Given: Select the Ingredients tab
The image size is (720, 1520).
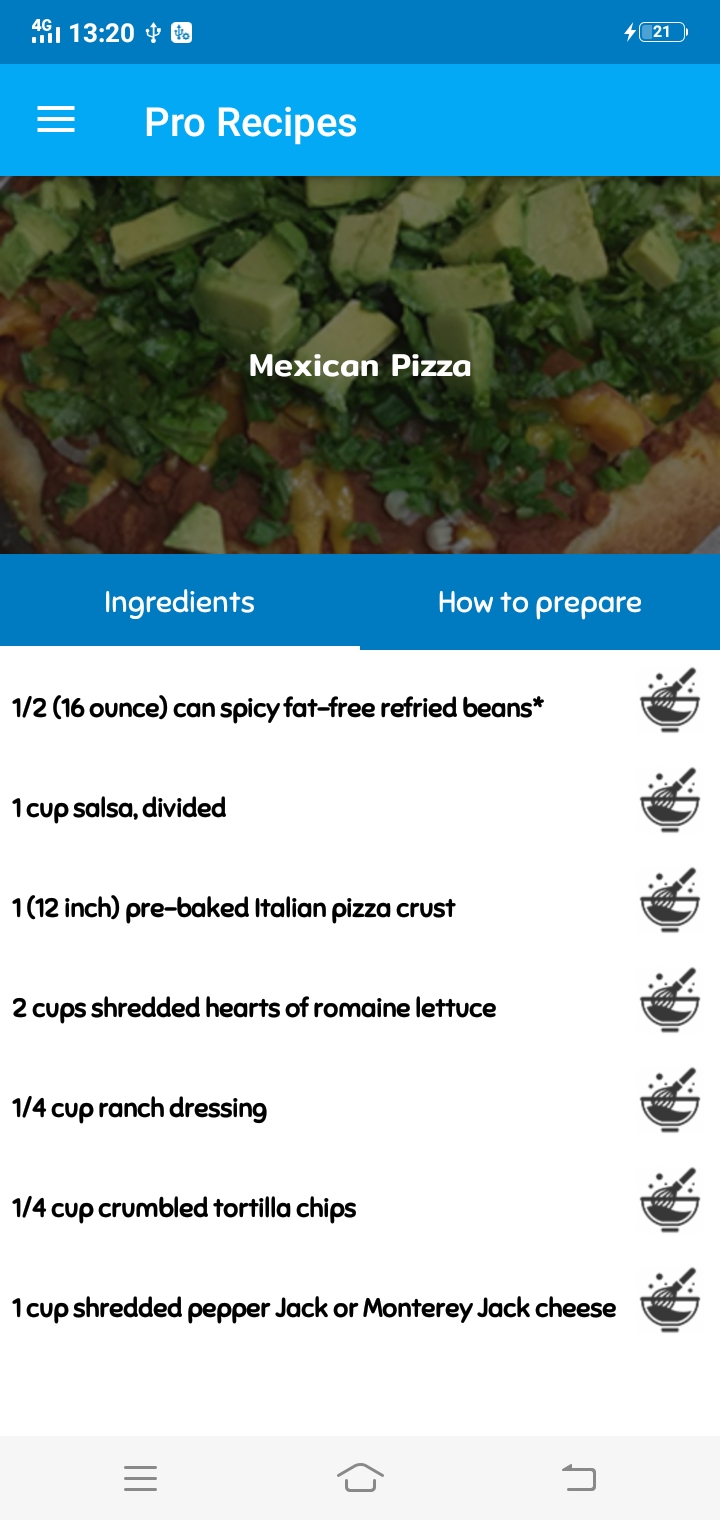Looking at the screenshot, I should pyautogui.click(x=180, y=602).
